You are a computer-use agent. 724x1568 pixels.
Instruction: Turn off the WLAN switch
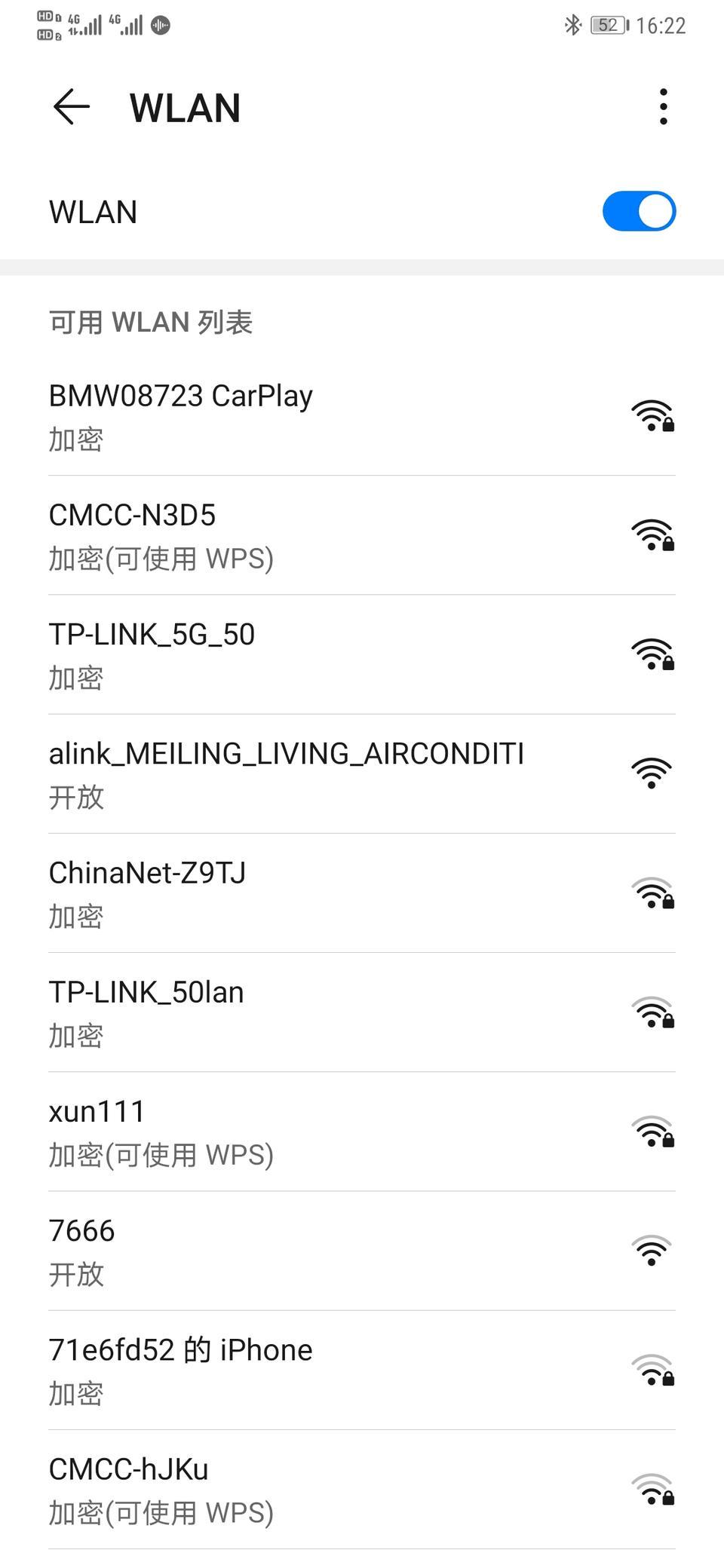tap(638, 212)
